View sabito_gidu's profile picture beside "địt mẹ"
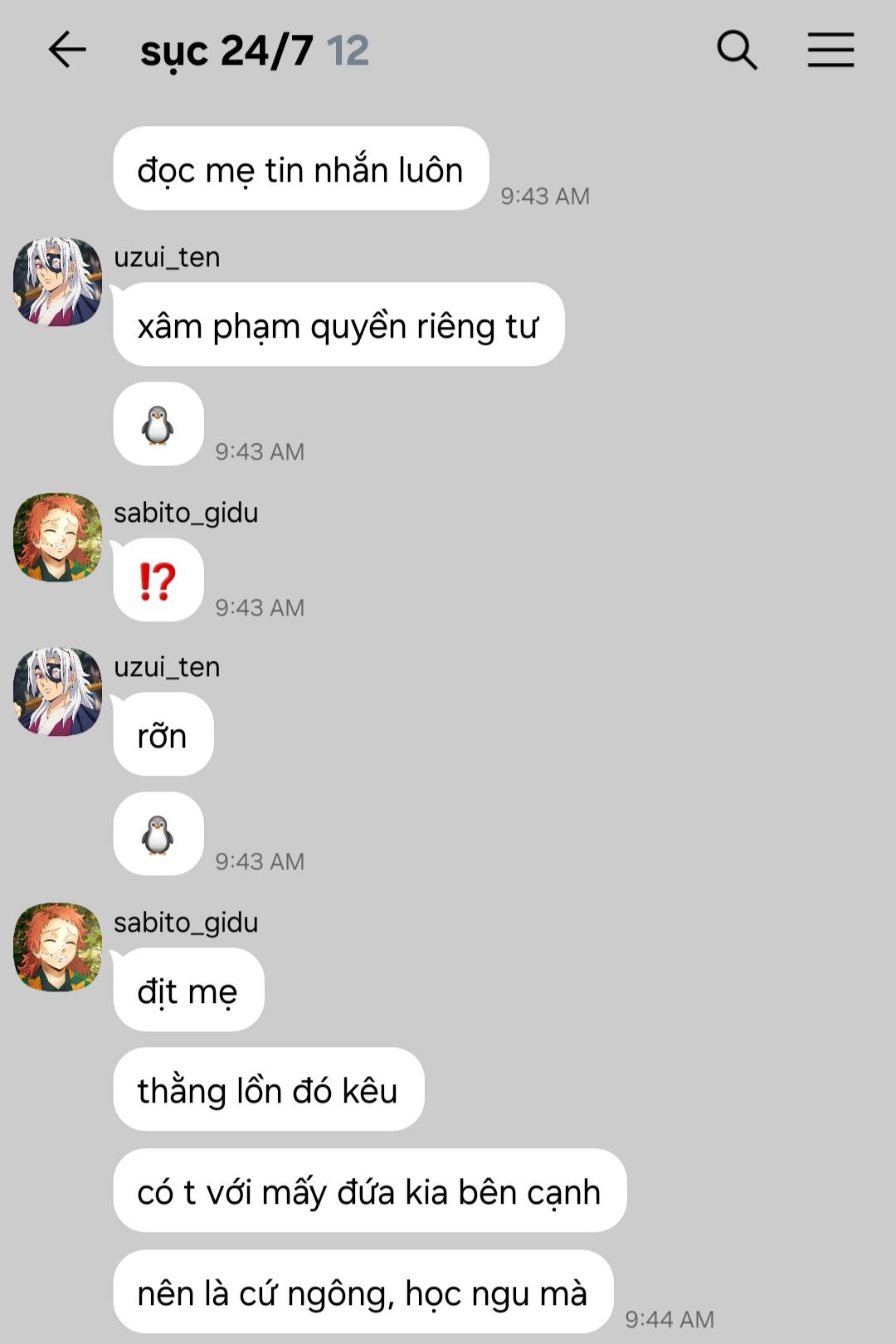This screenshot has height=1344, width=896. click(57, 947)
